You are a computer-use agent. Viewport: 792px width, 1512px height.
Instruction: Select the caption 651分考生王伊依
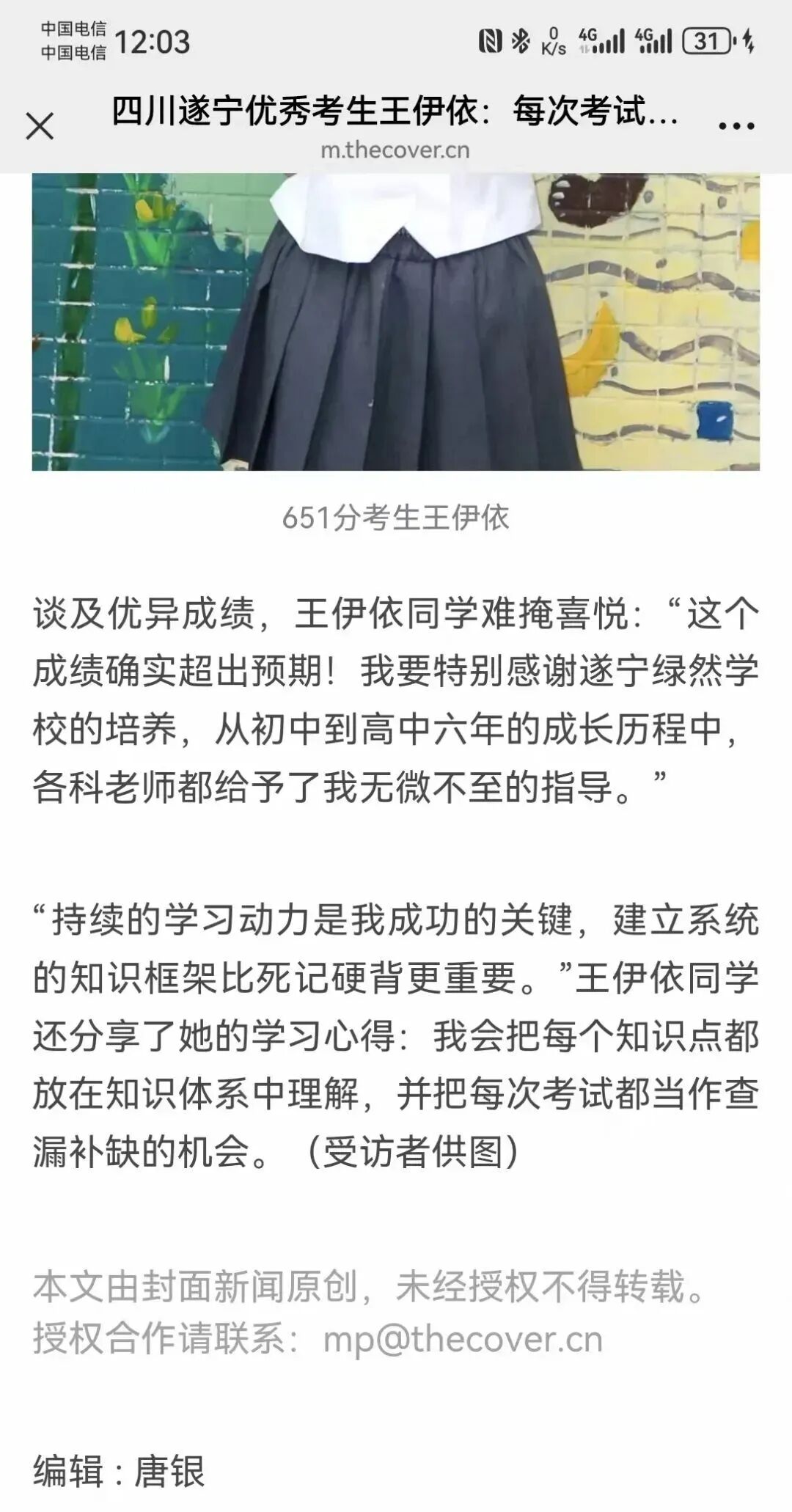[396, 517]
